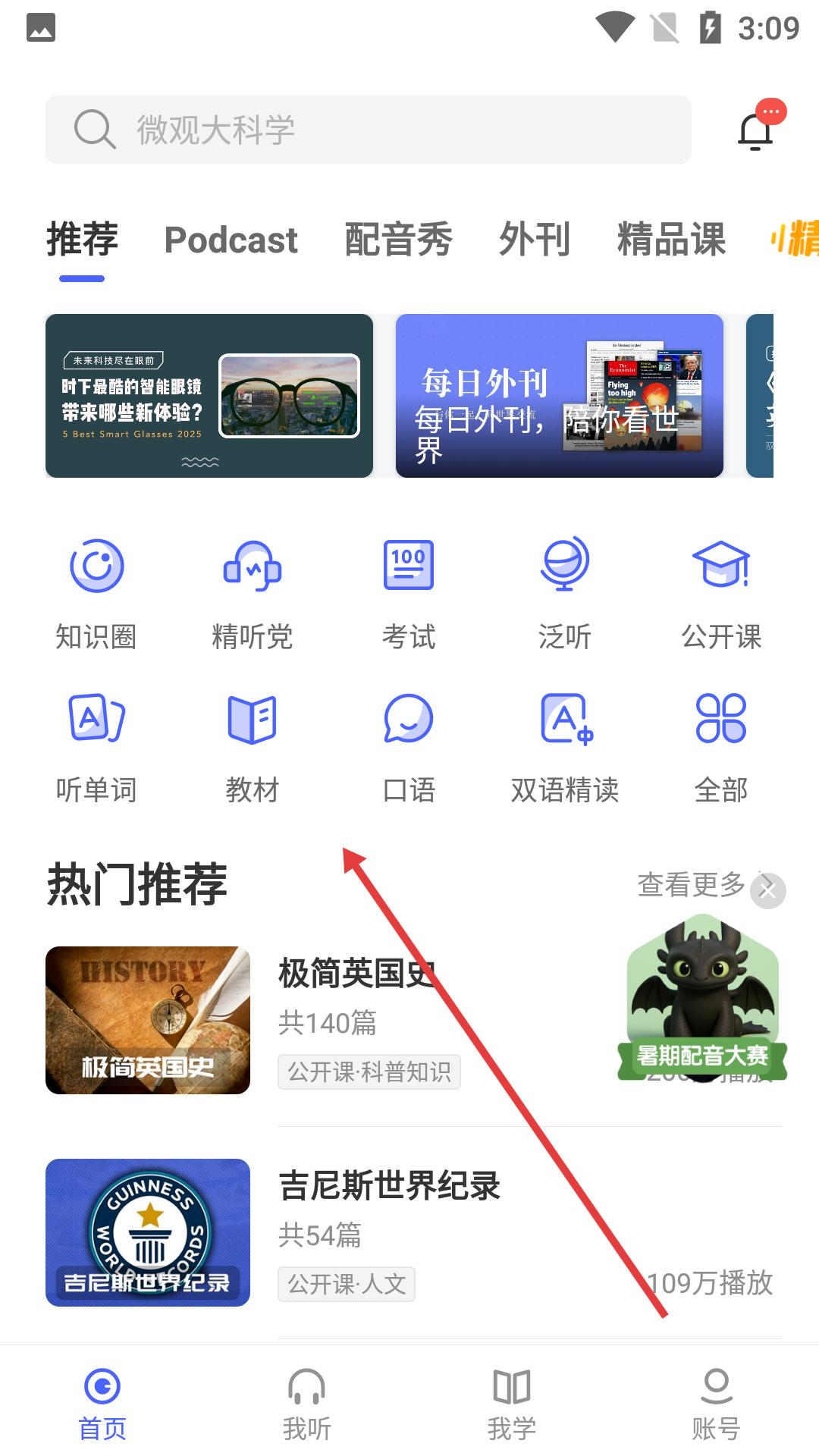The width and height of the screenshot is (819, 1456).
Task: Tap 查看更多 for hot recommendations
Action: (x=691, y=884)
